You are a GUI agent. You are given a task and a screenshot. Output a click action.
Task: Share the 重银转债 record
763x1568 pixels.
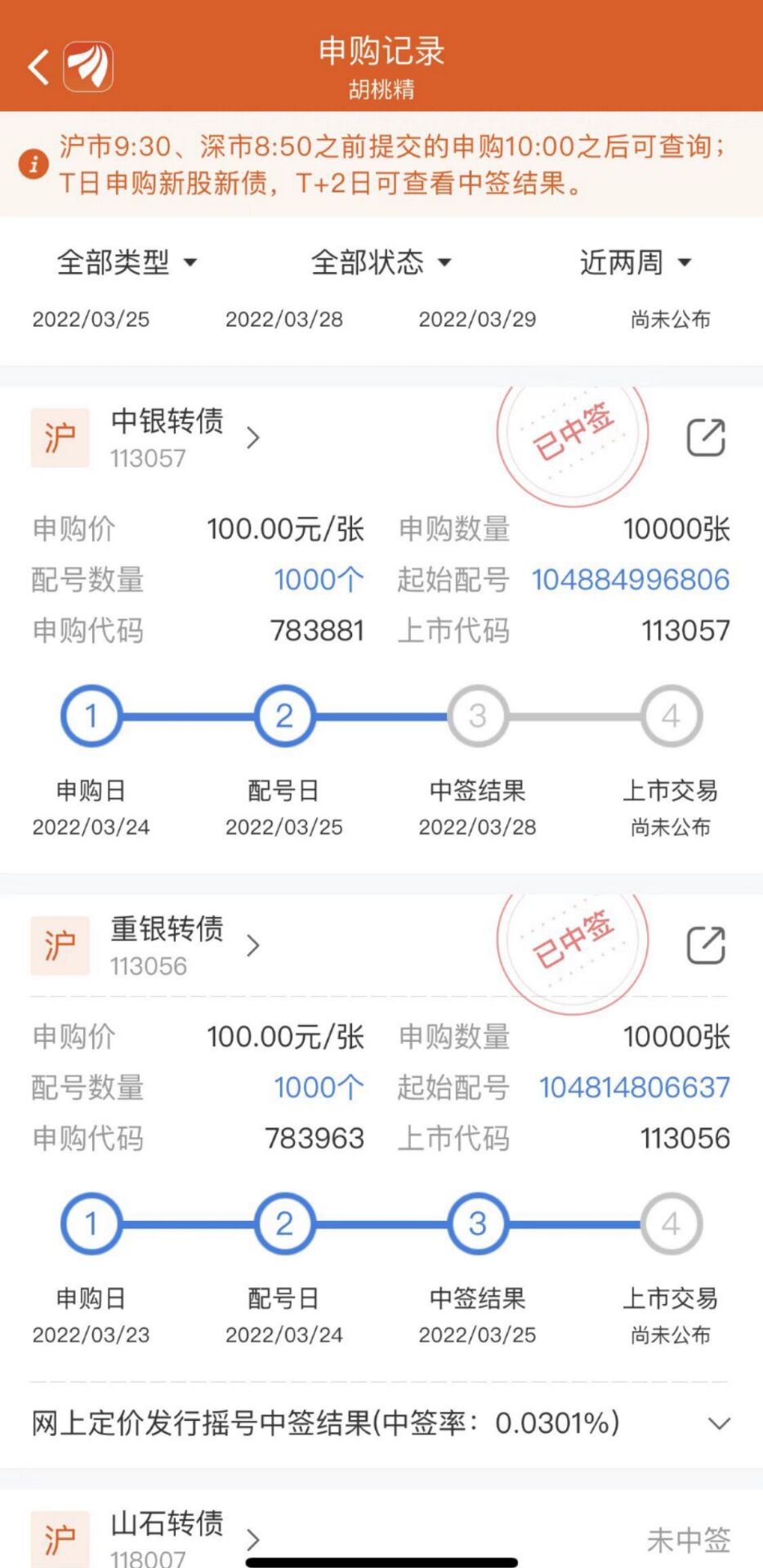[x=706, y=946]
